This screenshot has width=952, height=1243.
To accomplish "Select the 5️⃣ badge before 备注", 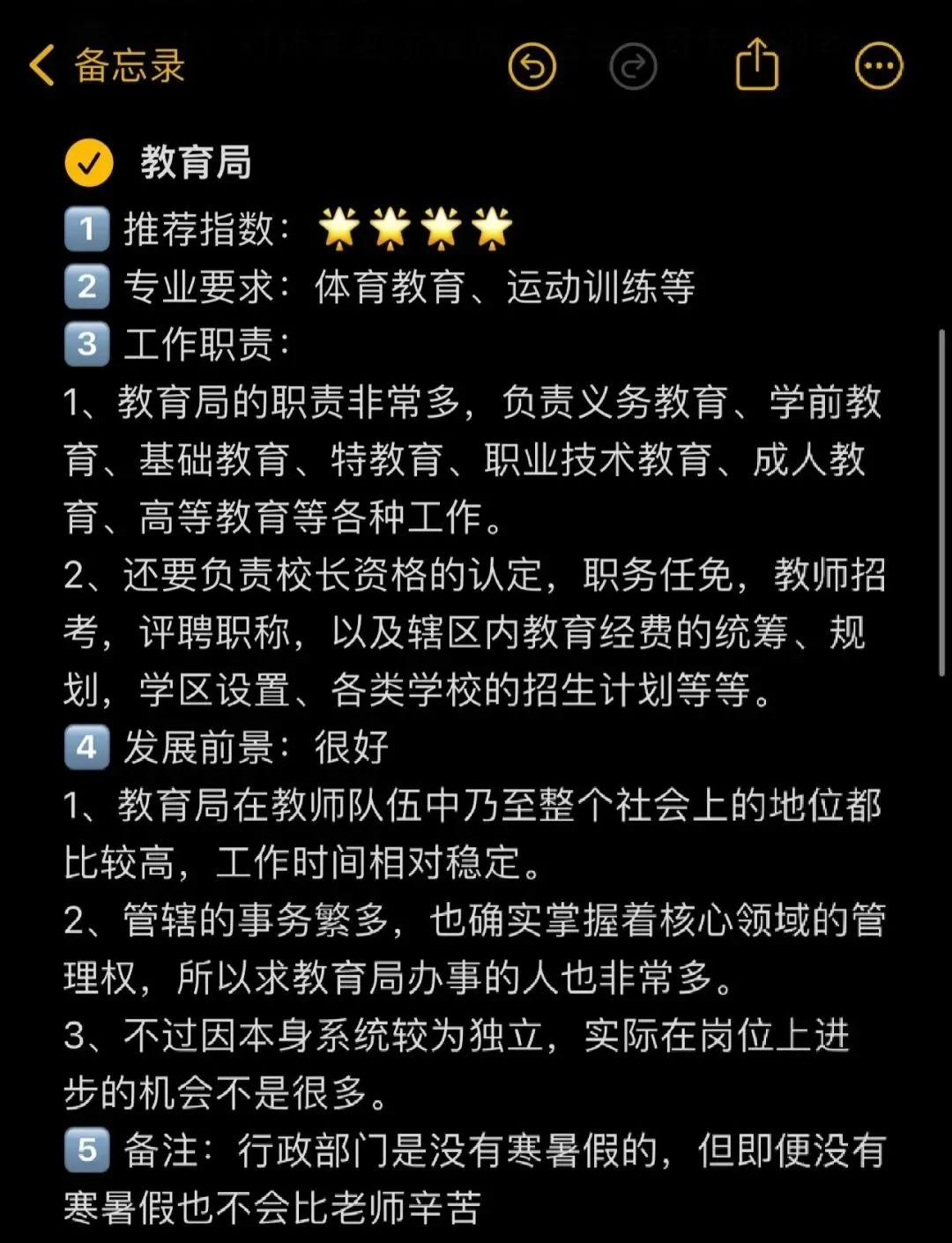I will [85, 1148].
